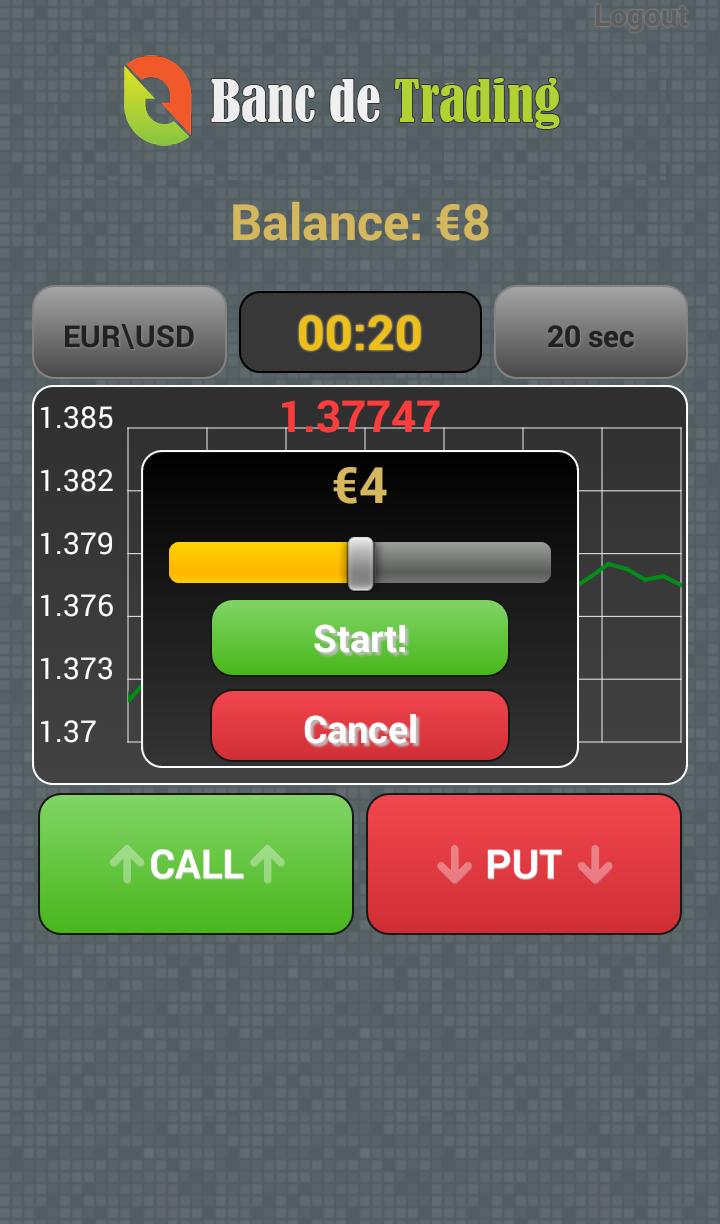Click the Balance: €8 display

click(x=359, y=221)
